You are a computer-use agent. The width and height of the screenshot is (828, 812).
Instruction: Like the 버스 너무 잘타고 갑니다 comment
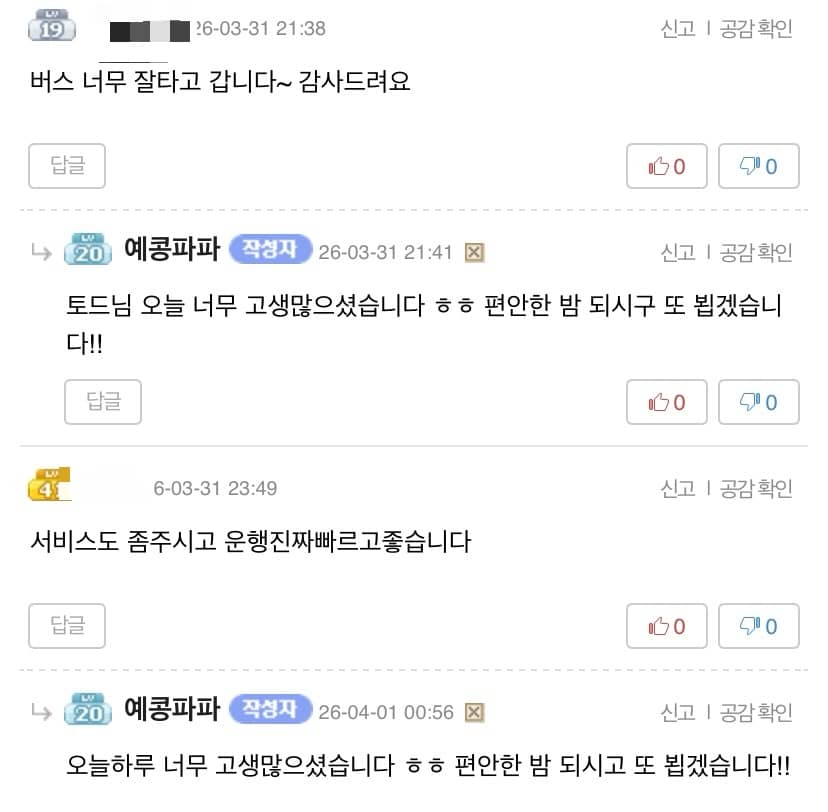tap(666, 166)
